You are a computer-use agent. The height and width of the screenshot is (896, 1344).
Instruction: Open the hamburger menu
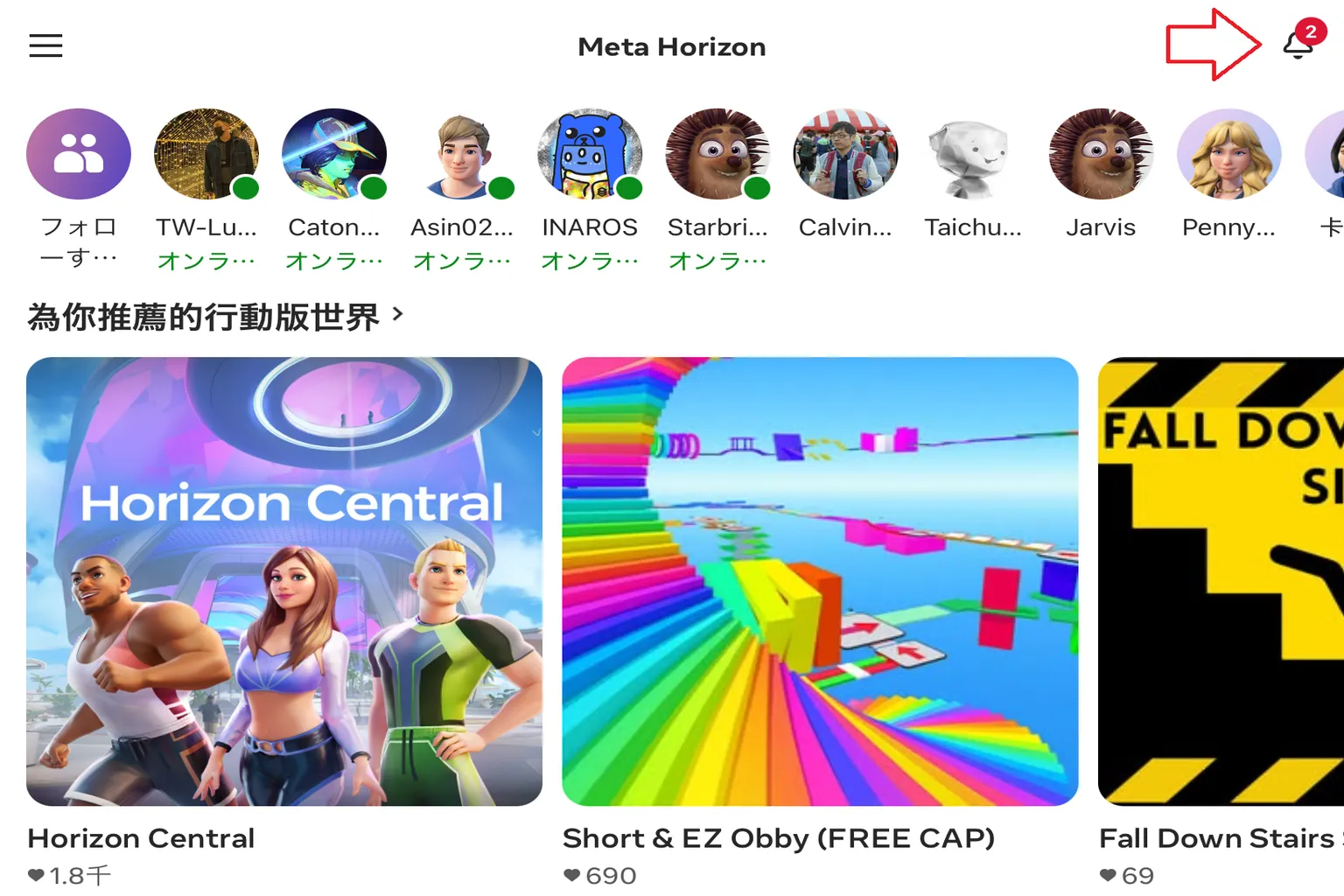pos(45,45)
